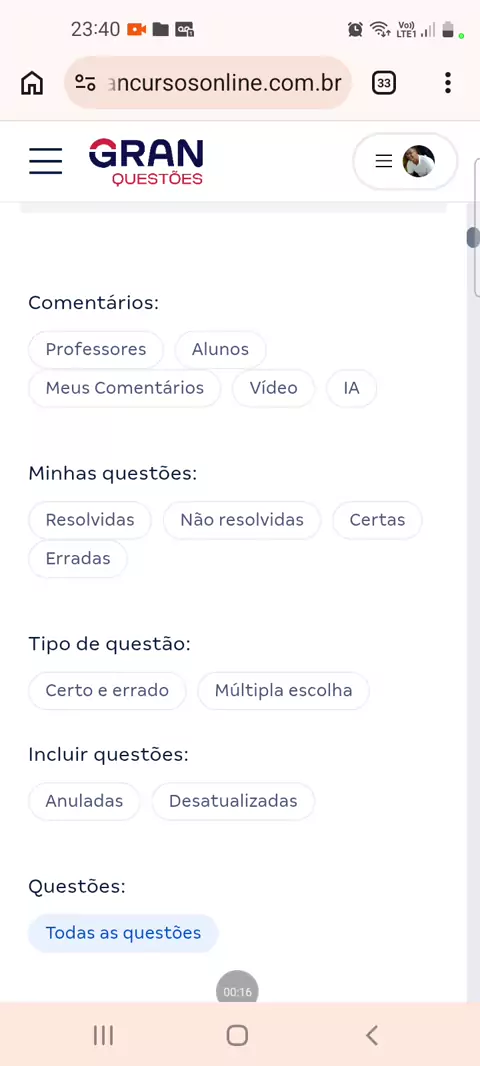
Task: Enable the IA comments filter
Action: (352, 388)
